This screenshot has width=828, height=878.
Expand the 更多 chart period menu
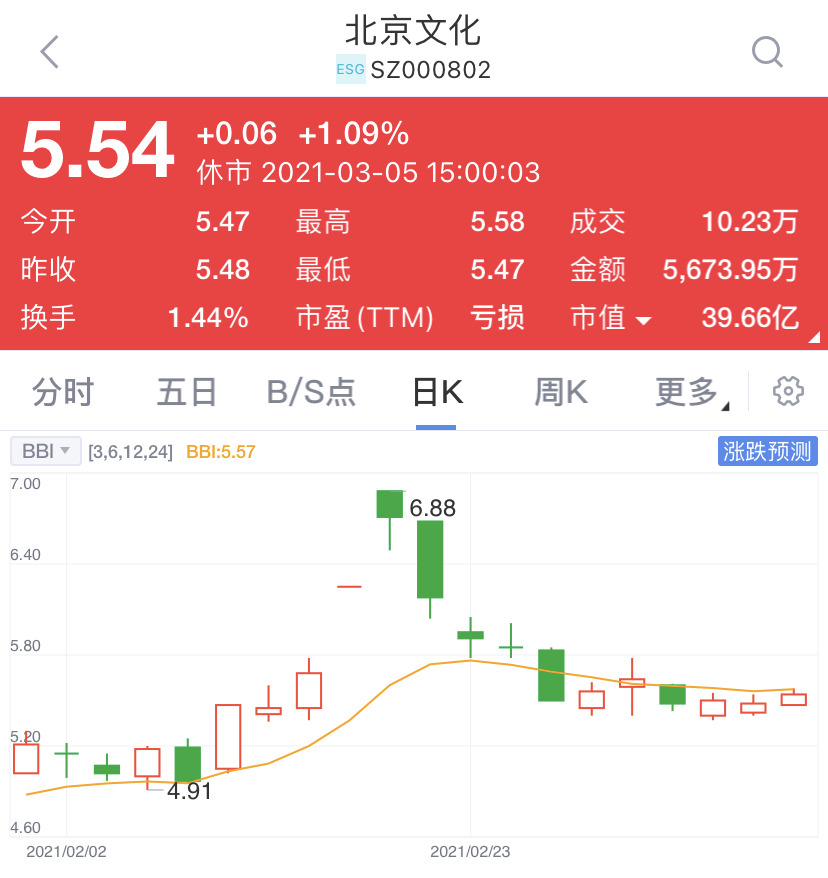pos(691,392)
